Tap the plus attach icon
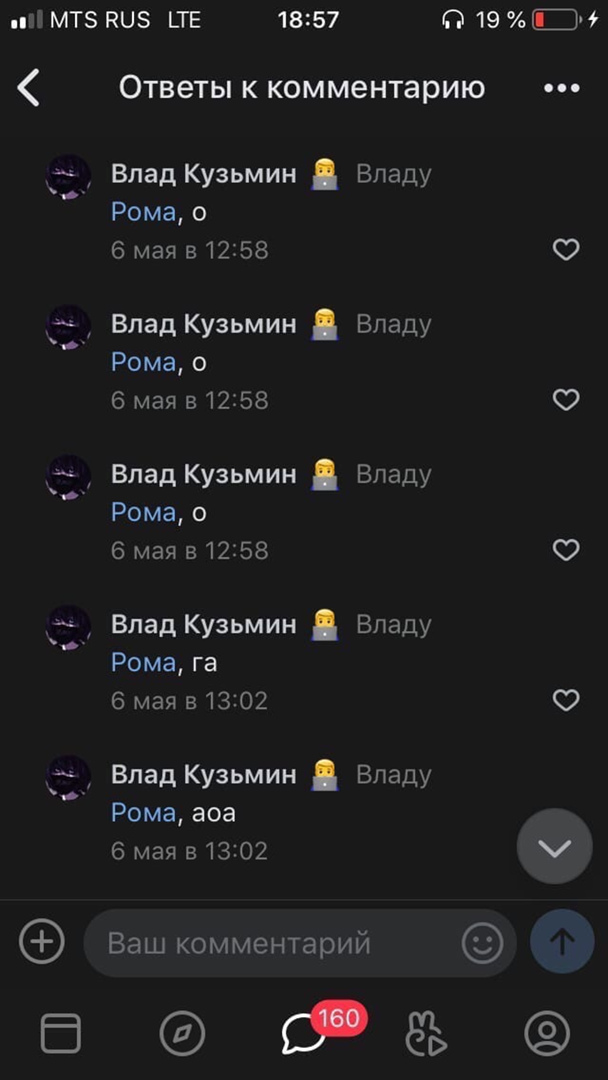This screenshot has width=608, height=1080. tap(42, 942)
